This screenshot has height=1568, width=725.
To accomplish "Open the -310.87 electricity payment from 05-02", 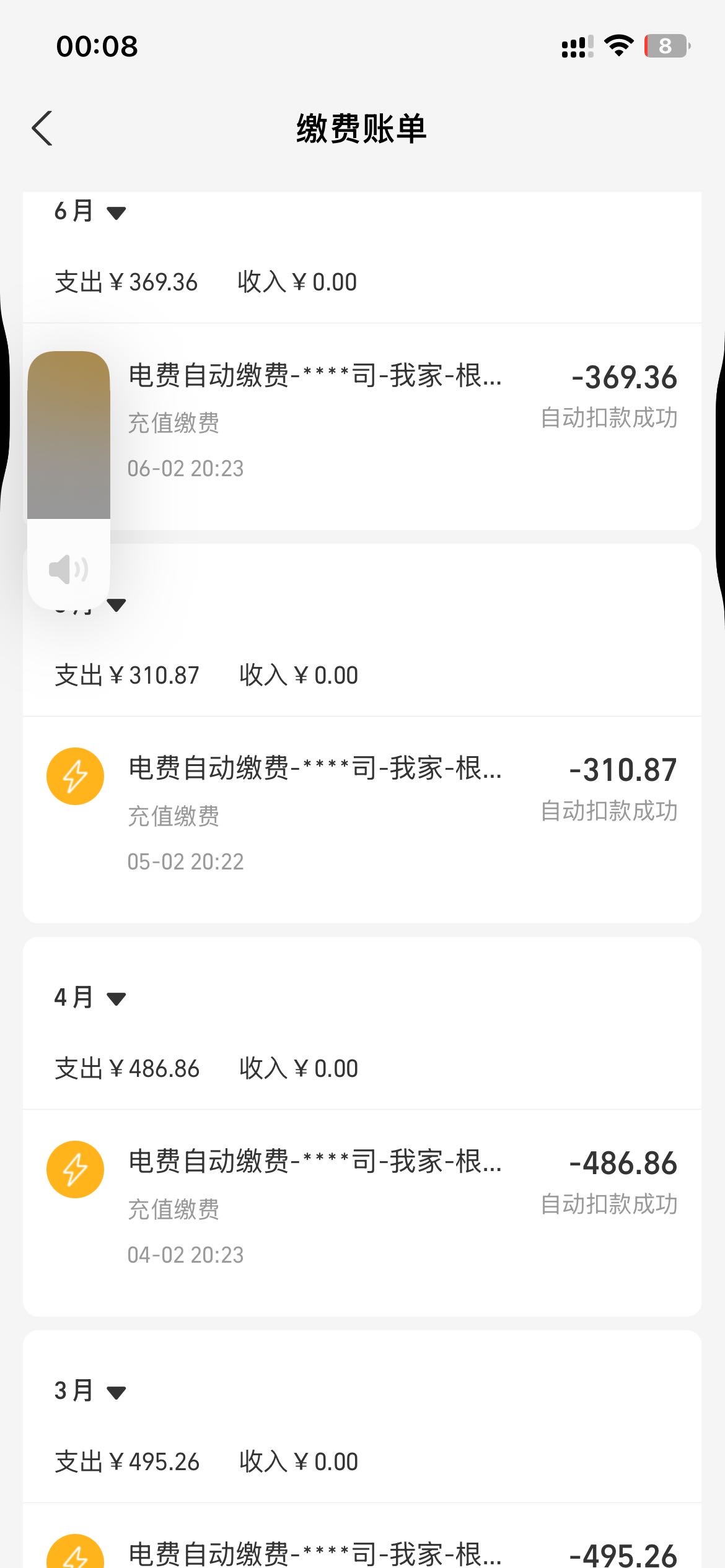I will click(x=362, y=819).
